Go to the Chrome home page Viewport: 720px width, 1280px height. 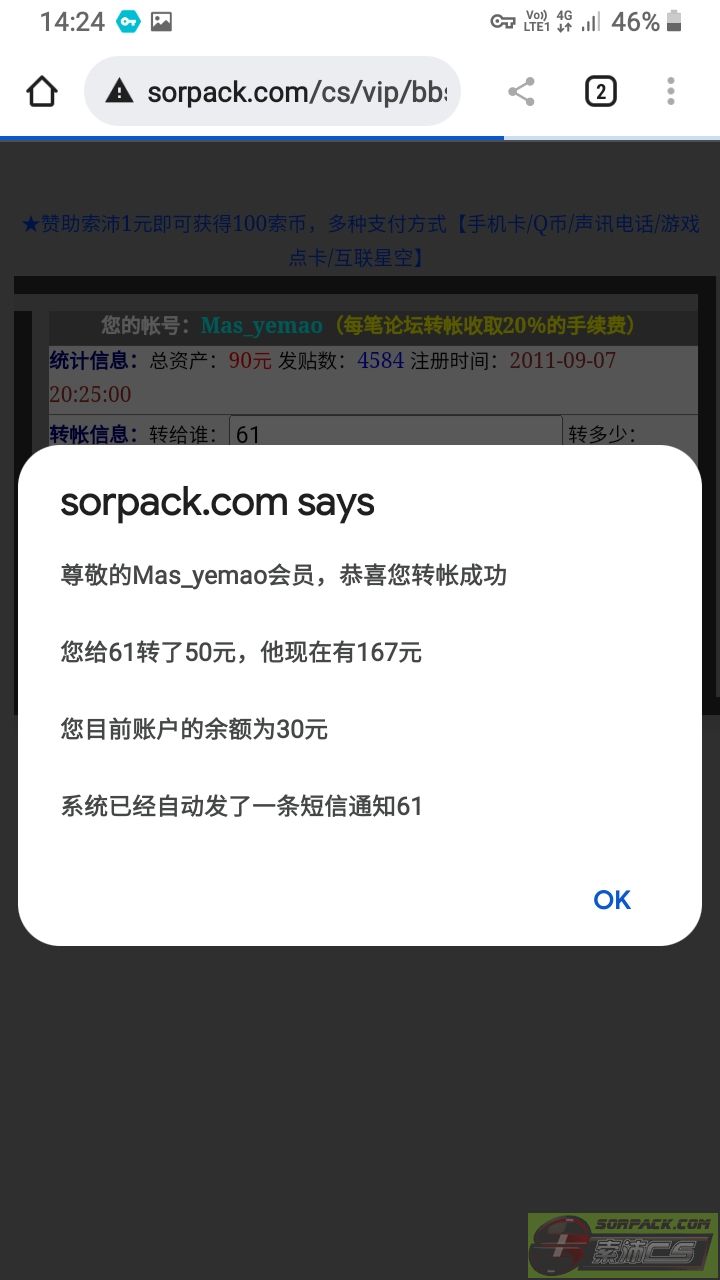[x=42, y=92]
